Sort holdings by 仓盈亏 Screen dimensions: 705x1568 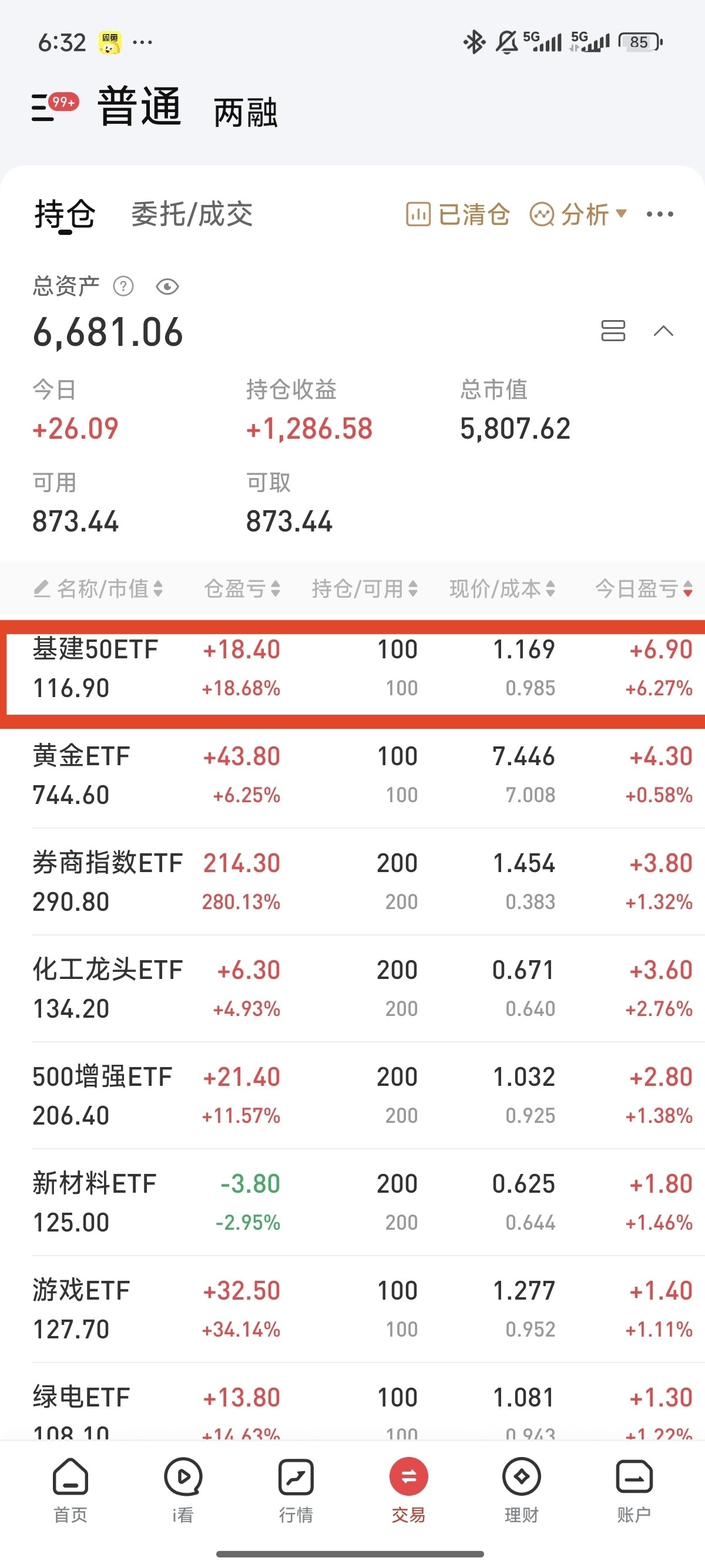[241, 588]
